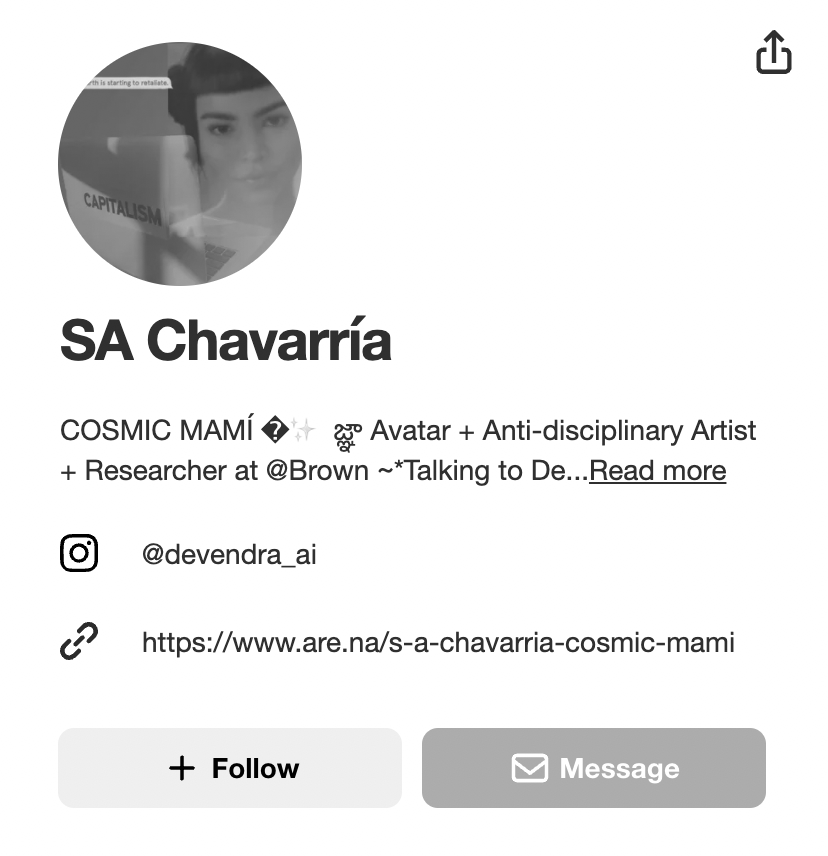This screenshot has width=828, height=856.
Task: Open Instagram handle @devendra_ai
Action: click(229, 554)
